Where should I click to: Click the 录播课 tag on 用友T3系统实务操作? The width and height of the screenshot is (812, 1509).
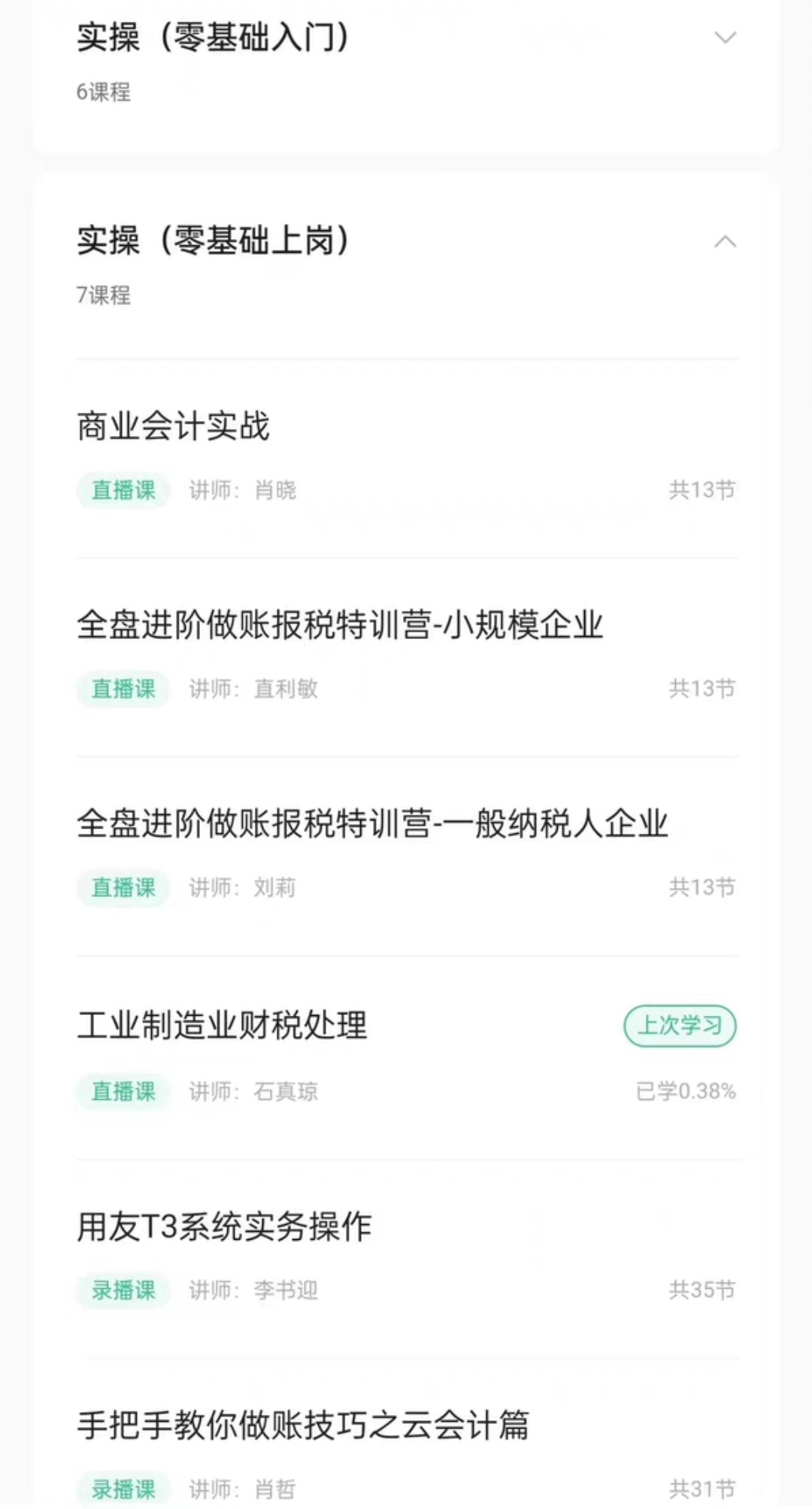123,1289
